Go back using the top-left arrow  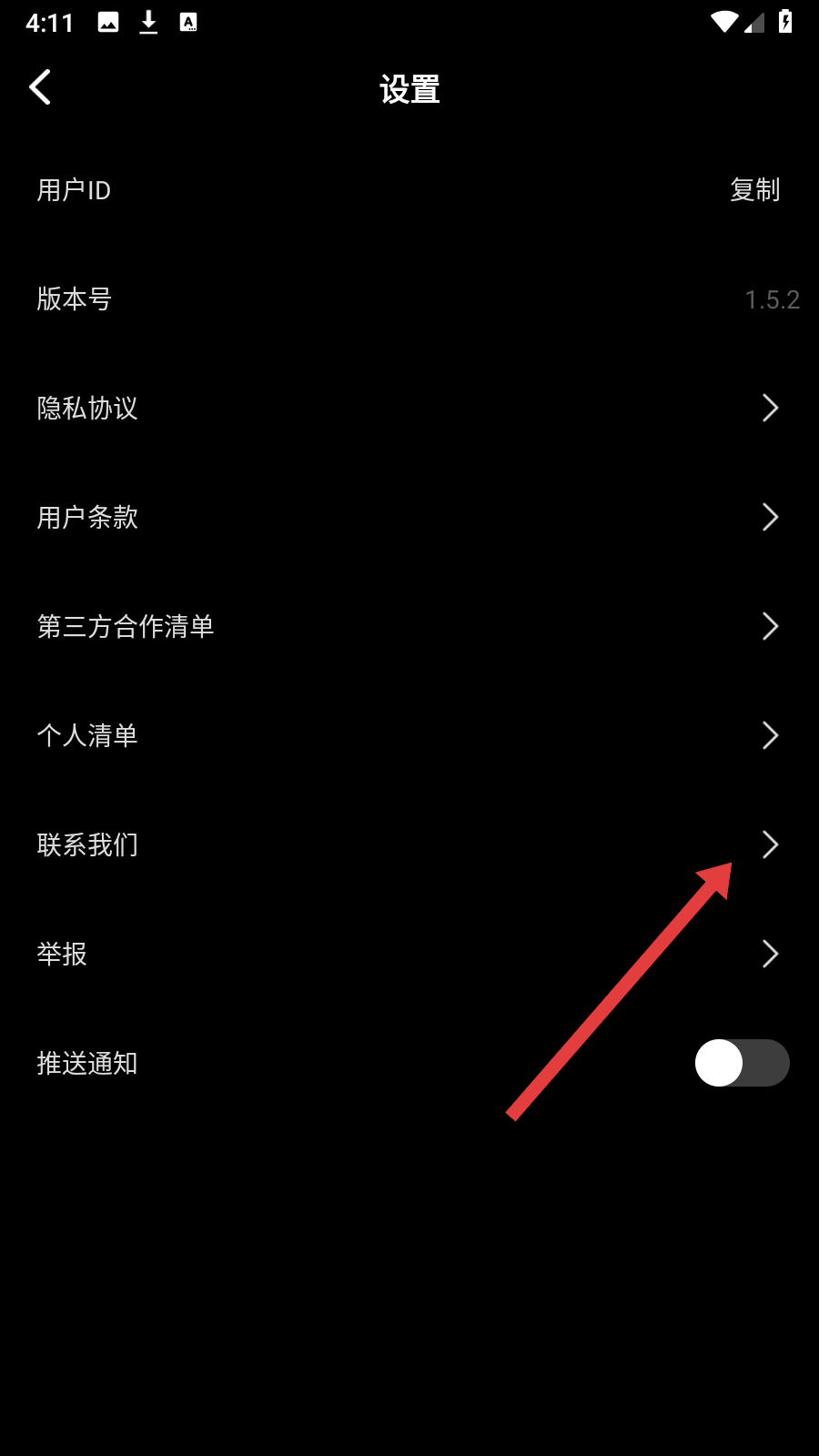tap(40, 87)
